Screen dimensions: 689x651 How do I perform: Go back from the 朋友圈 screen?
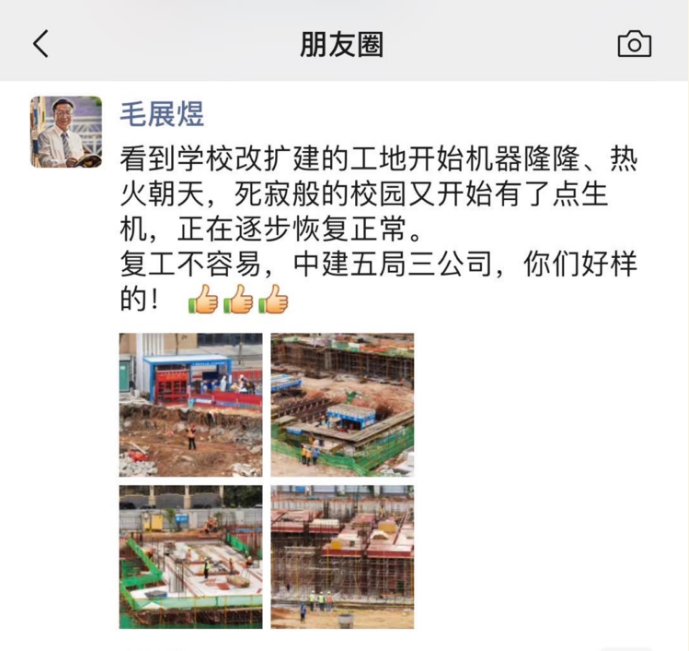[40, 44]
